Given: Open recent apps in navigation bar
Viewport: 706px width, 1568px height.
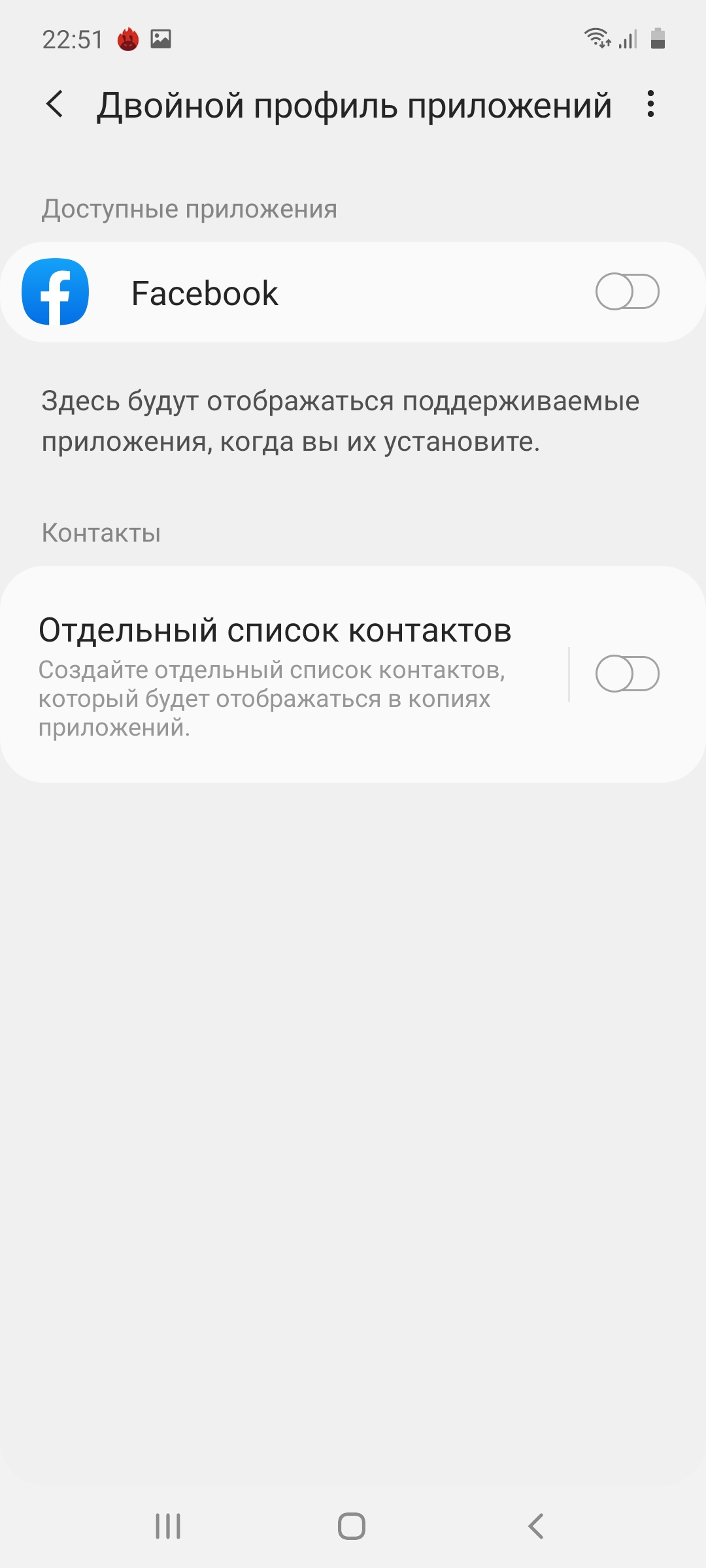Looking at the screenshot, I should [x=168, y=1527].
